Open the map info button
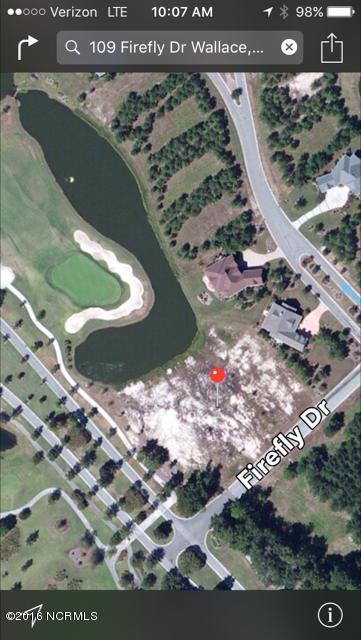Screen dimensions: 361x640 coord(330,614)
